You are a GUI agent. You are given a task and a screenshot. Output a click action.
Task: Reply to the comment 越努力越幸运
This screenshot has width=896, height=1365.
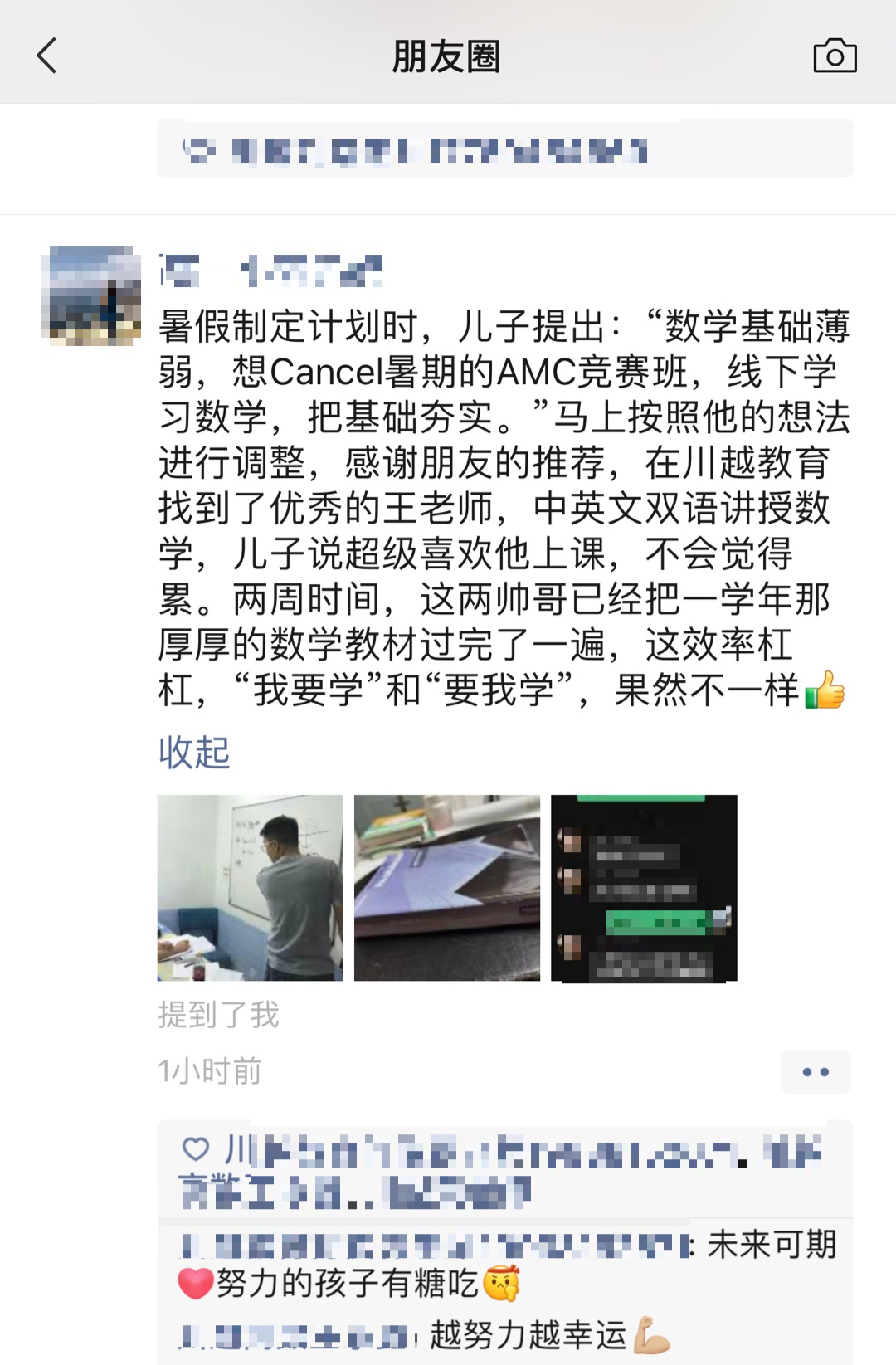528,1335
